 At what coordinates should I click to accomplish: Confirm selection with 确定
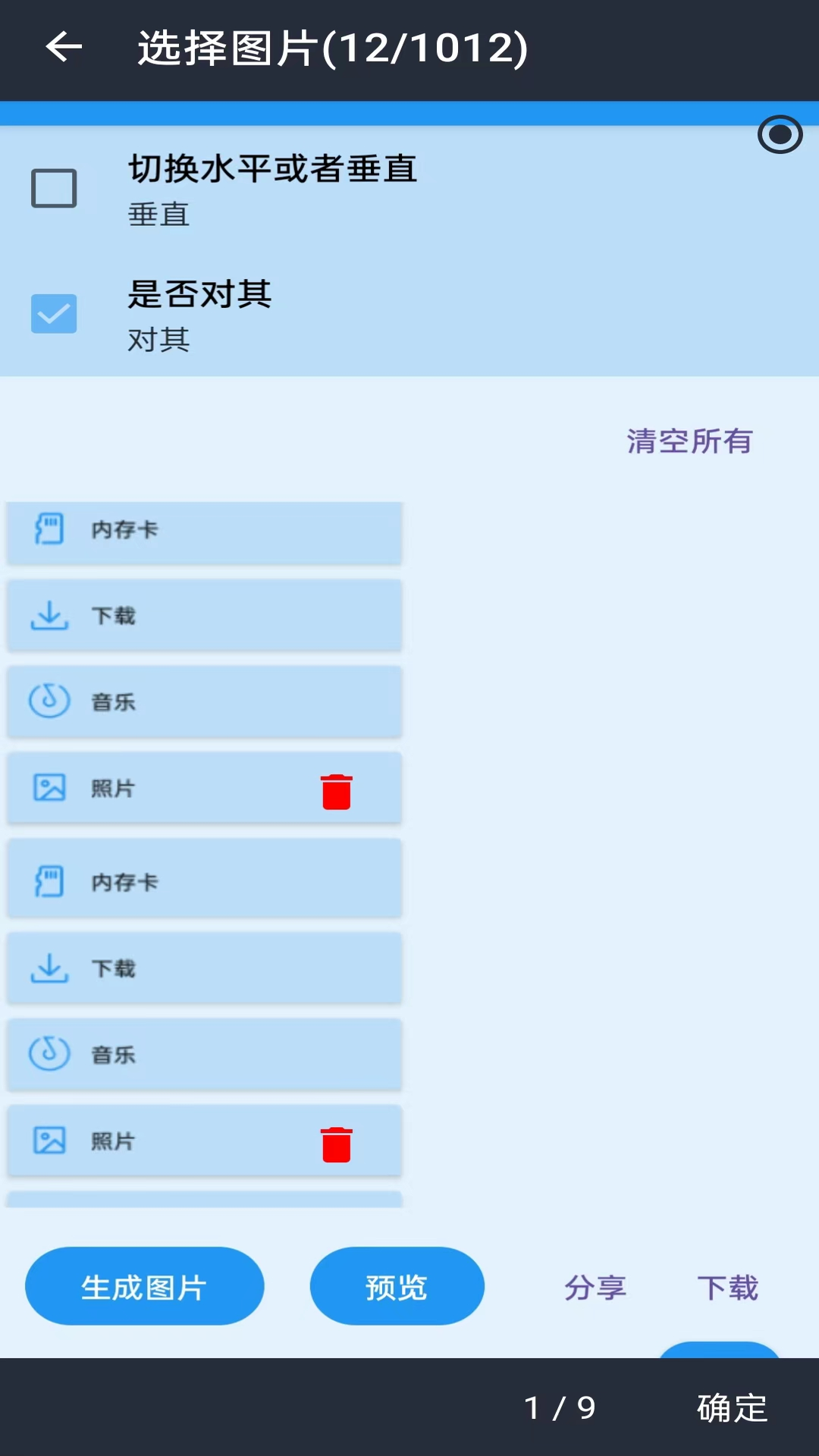[732, 1407]
